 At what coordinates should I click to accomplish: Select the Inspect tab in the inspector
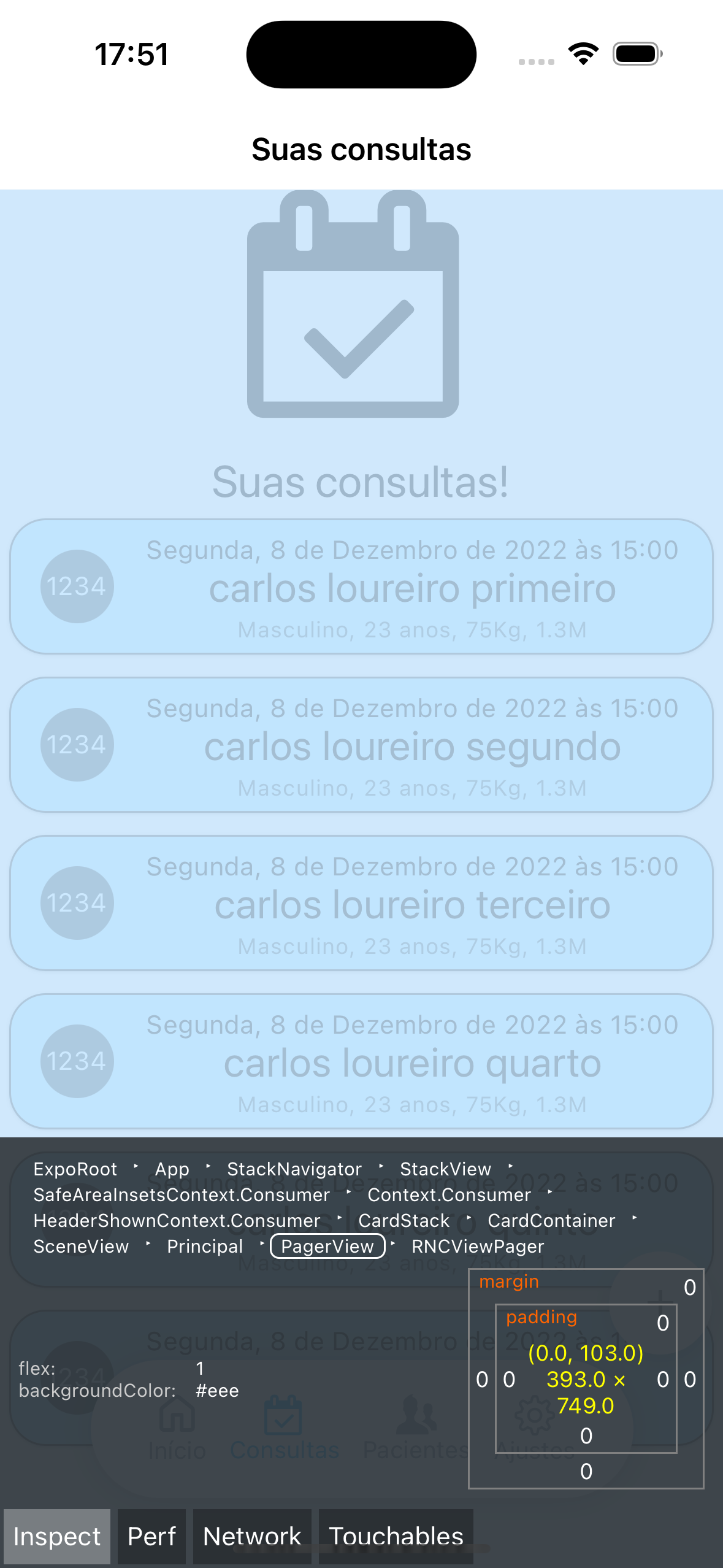tap(57, 1537)
